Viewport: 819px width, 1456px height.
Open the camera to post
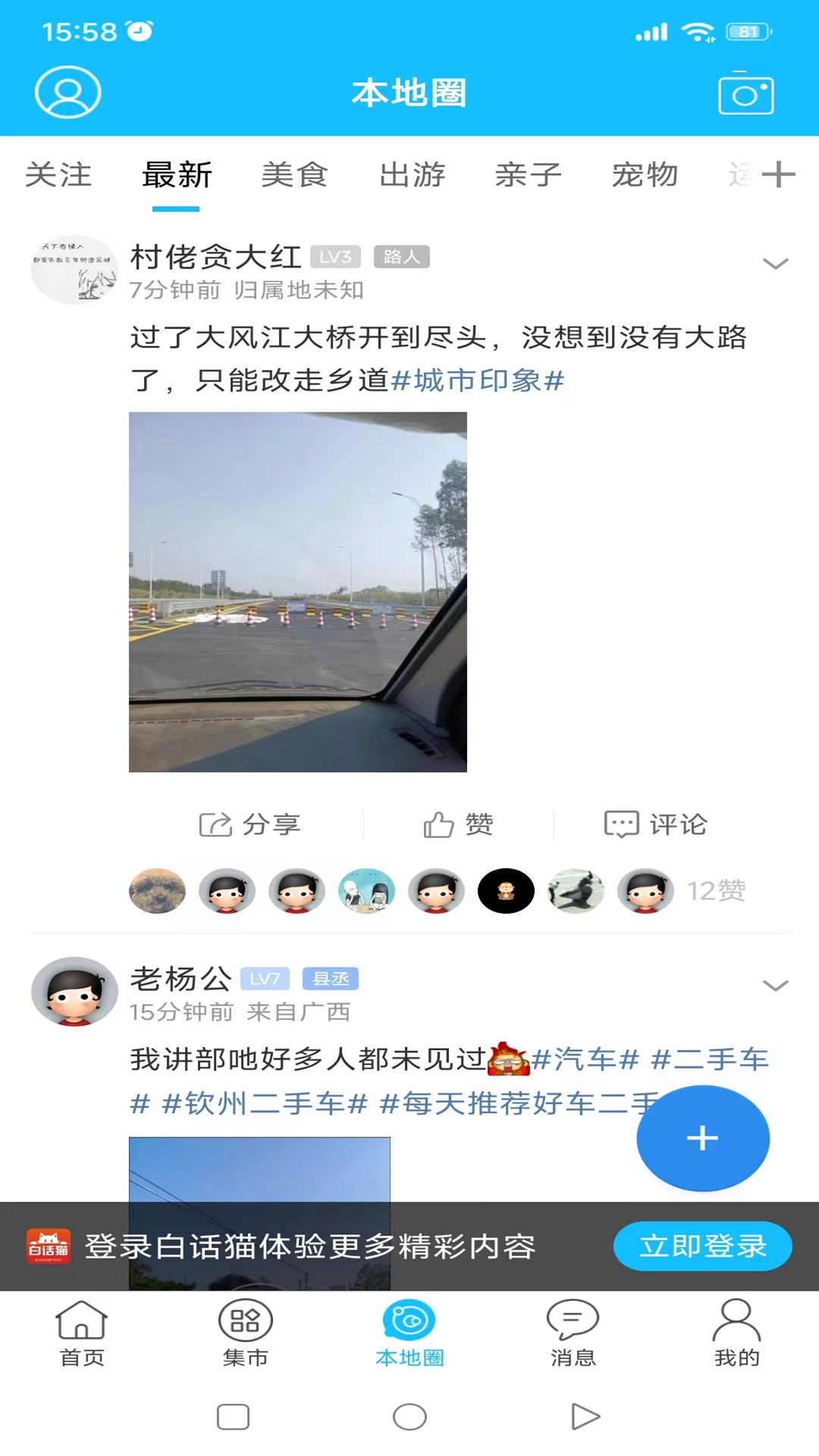[x=745, y=94]
